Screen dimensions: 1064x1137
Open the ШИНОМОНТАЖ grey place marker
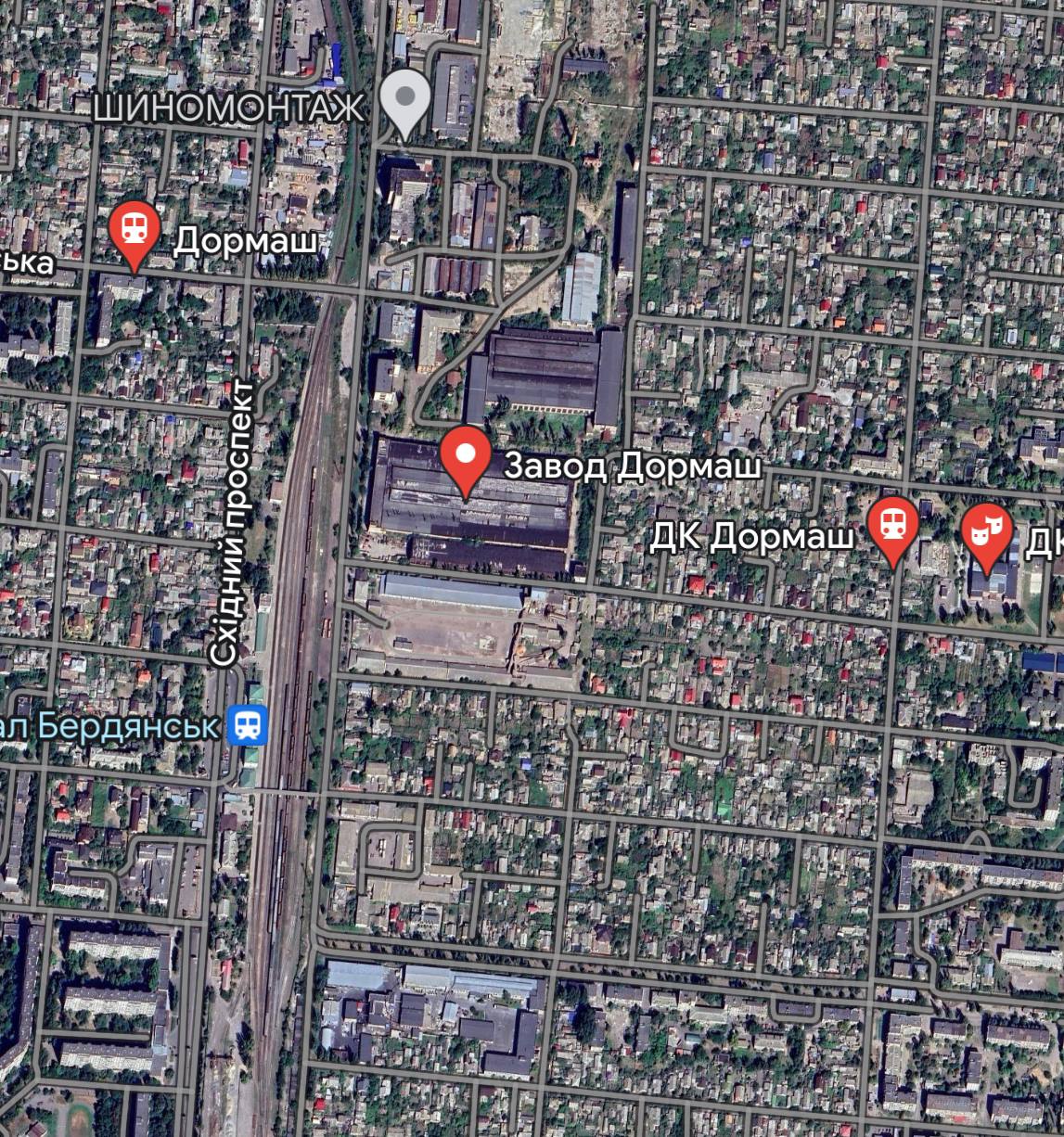(407, 99)
